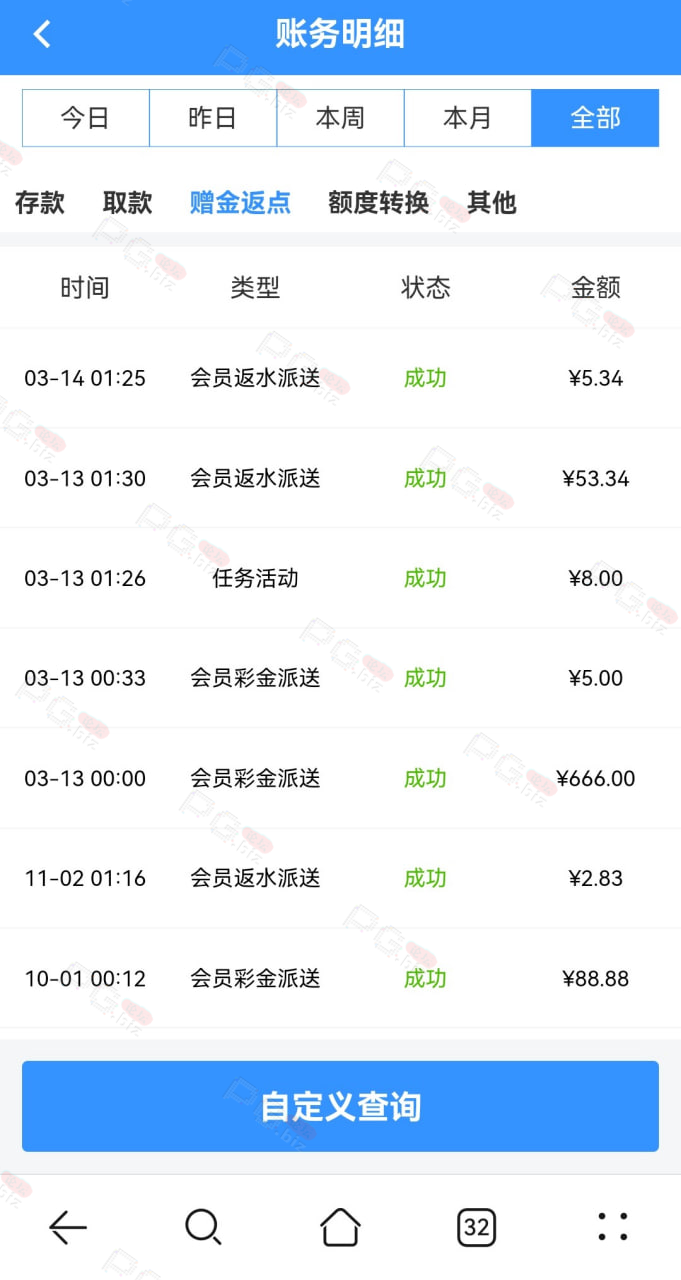The image size is (681, 1280).
Task: Open the browser four-dot menu
Action: (x=612, y=1227)
